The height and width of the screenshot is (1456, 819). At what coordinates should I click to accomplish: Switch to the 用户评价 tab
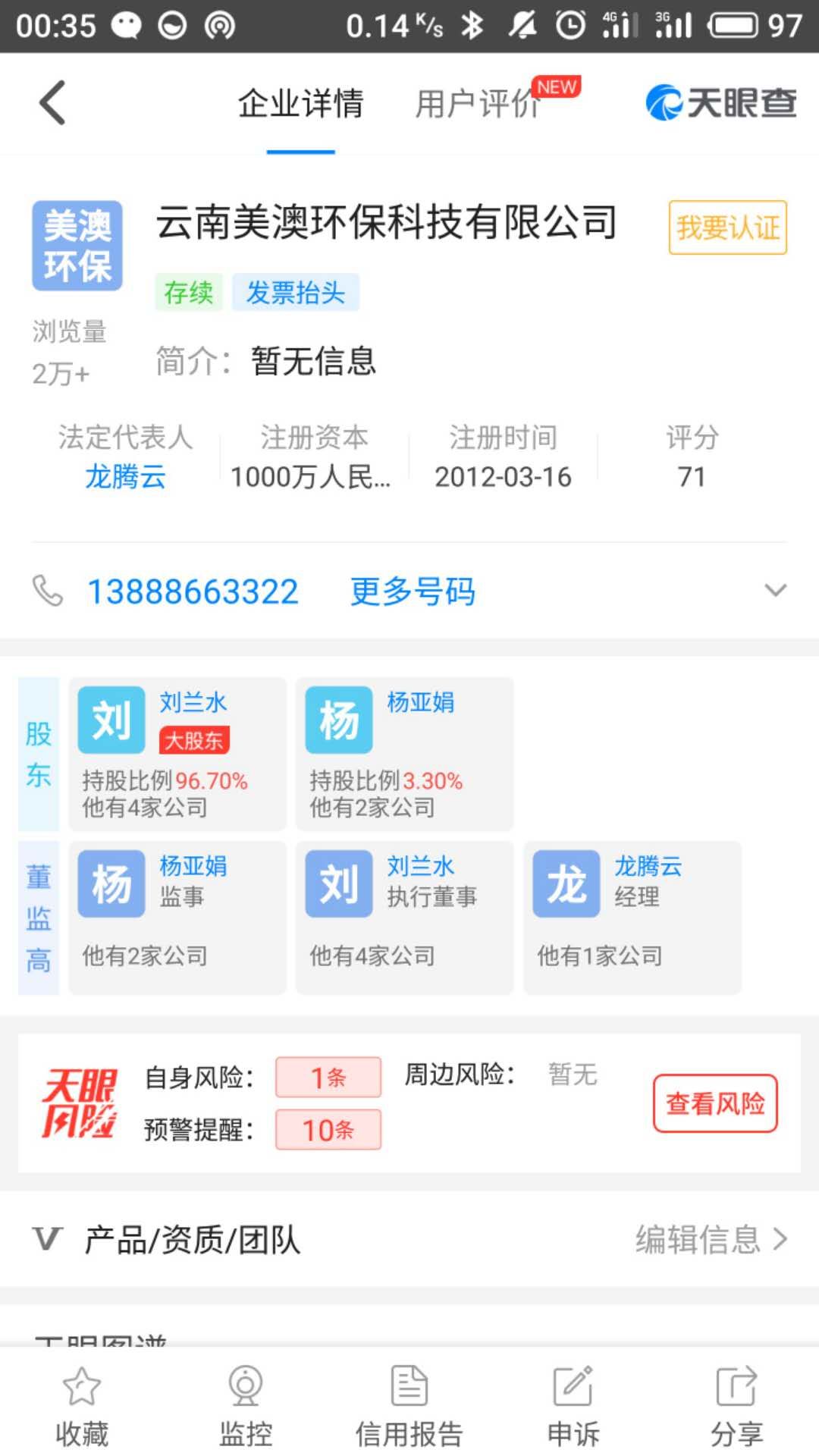click(478, 103)
